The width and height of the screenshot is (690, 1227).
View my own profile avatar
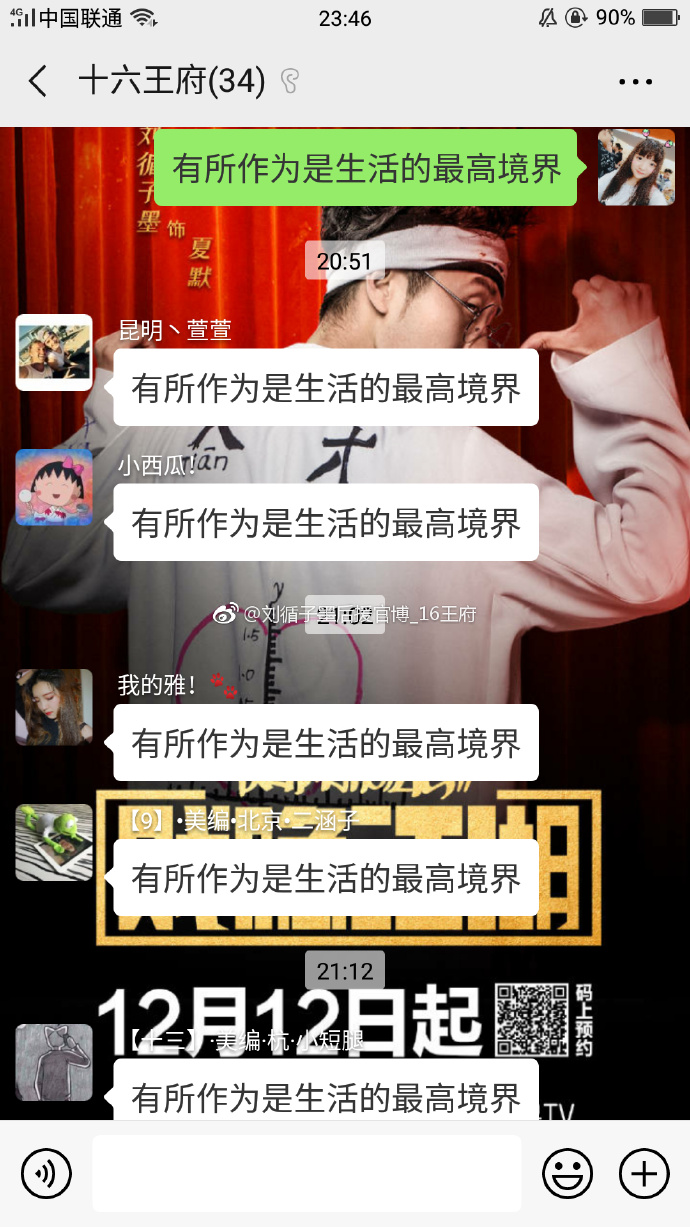pos(636,167)
